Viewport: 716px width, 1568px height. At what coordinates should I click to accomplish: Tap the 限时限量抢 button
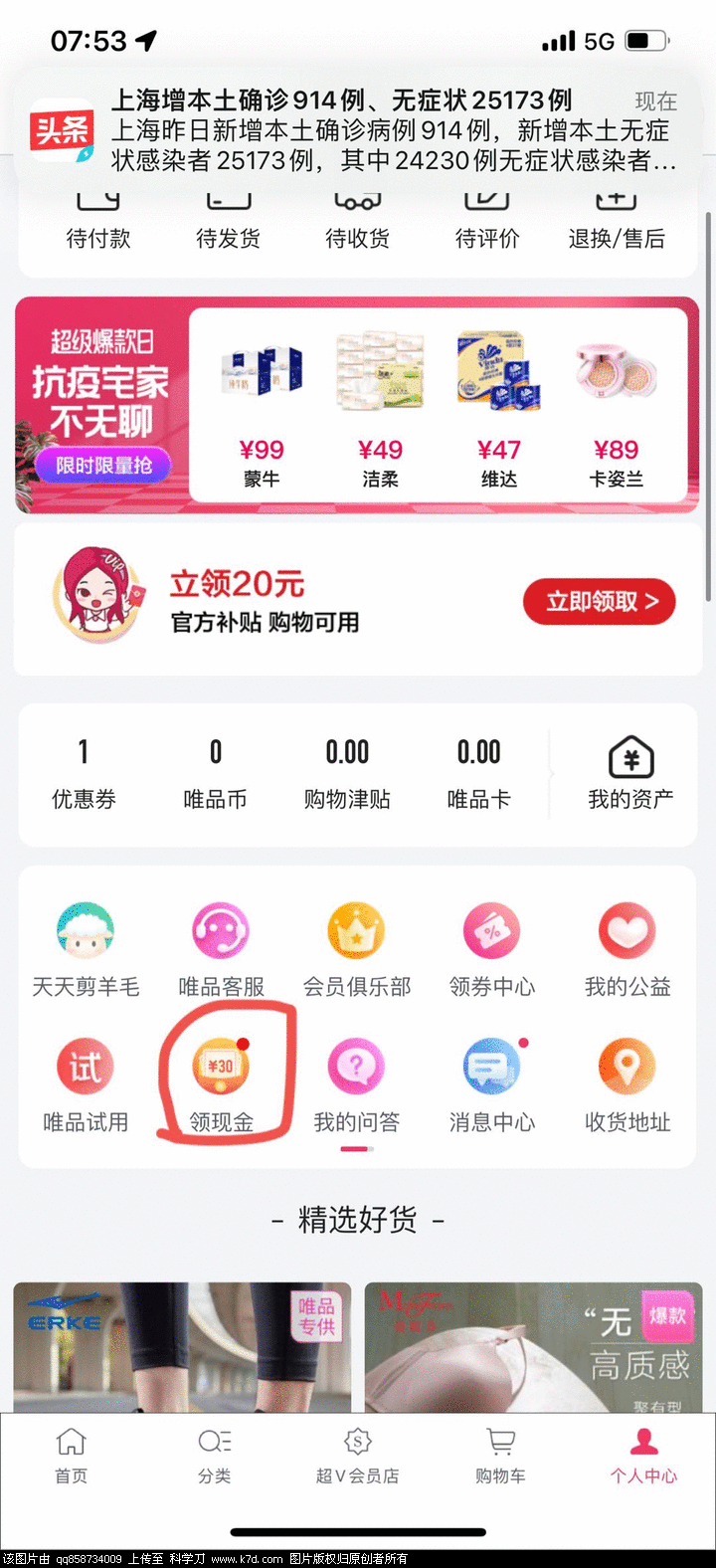click(x=103, y=465)
